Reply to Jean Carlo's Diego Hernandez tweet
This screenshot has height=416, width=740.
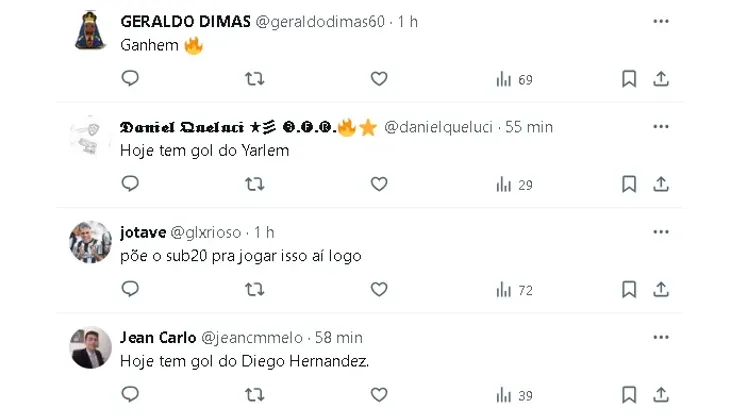point(130,395)
